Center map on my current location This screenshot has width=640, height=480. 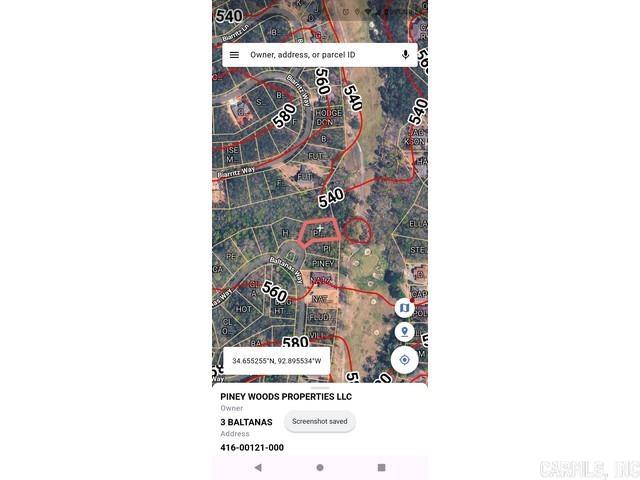coord(404,360)
